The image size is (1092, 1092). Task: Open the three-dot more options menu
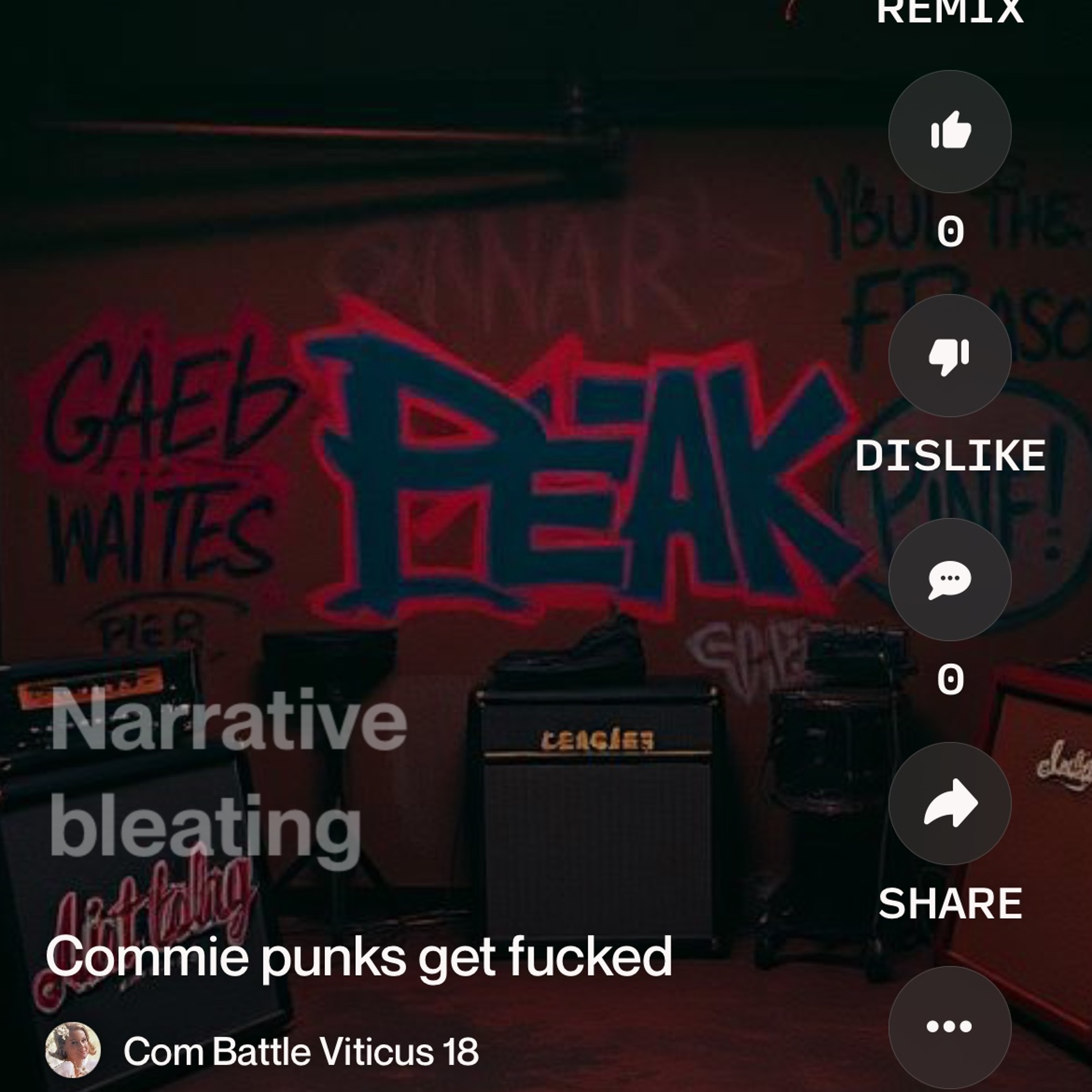point(950,1026)
